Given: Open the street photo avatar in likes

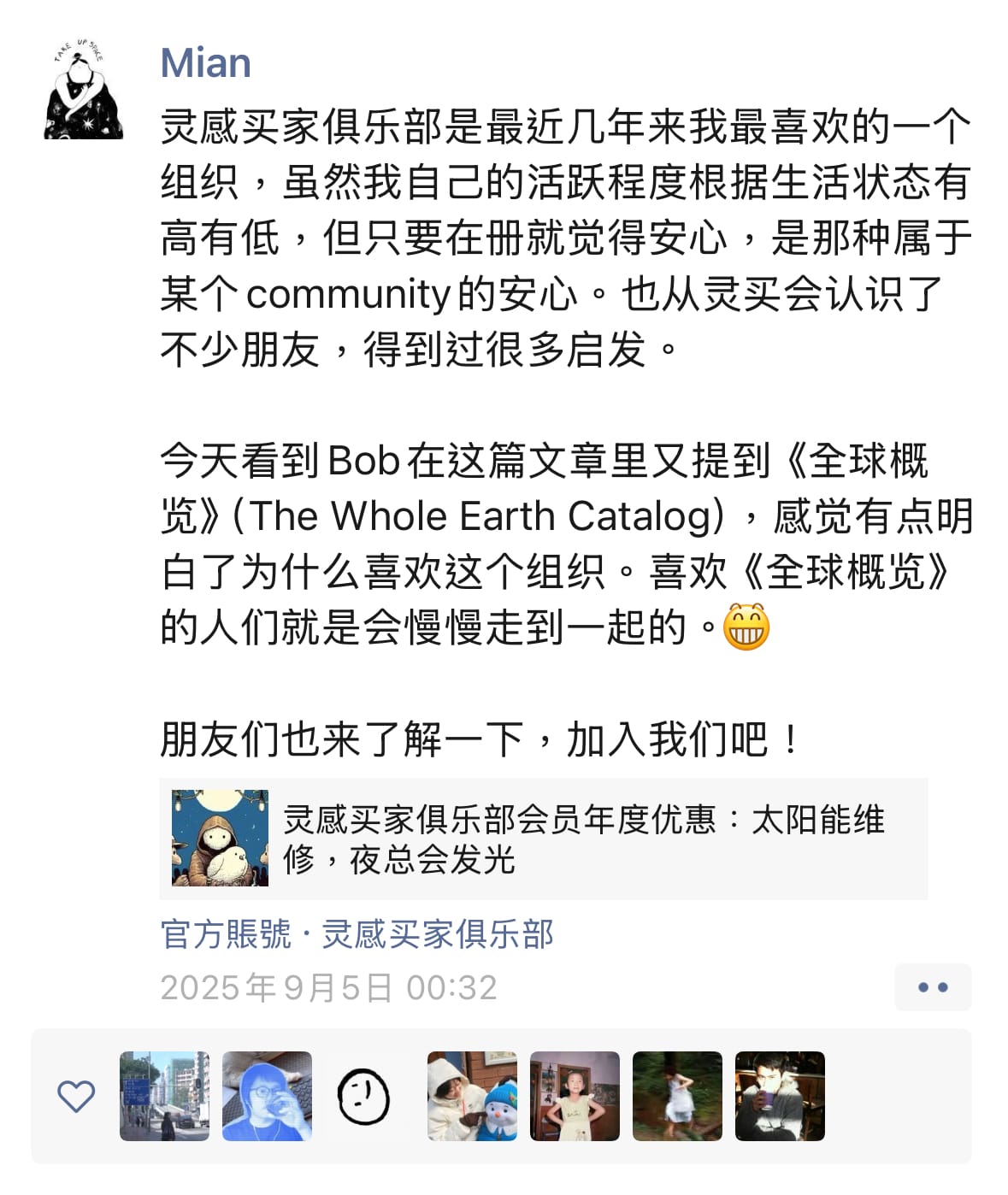Looking at the screenshot, I should 164,1096.
